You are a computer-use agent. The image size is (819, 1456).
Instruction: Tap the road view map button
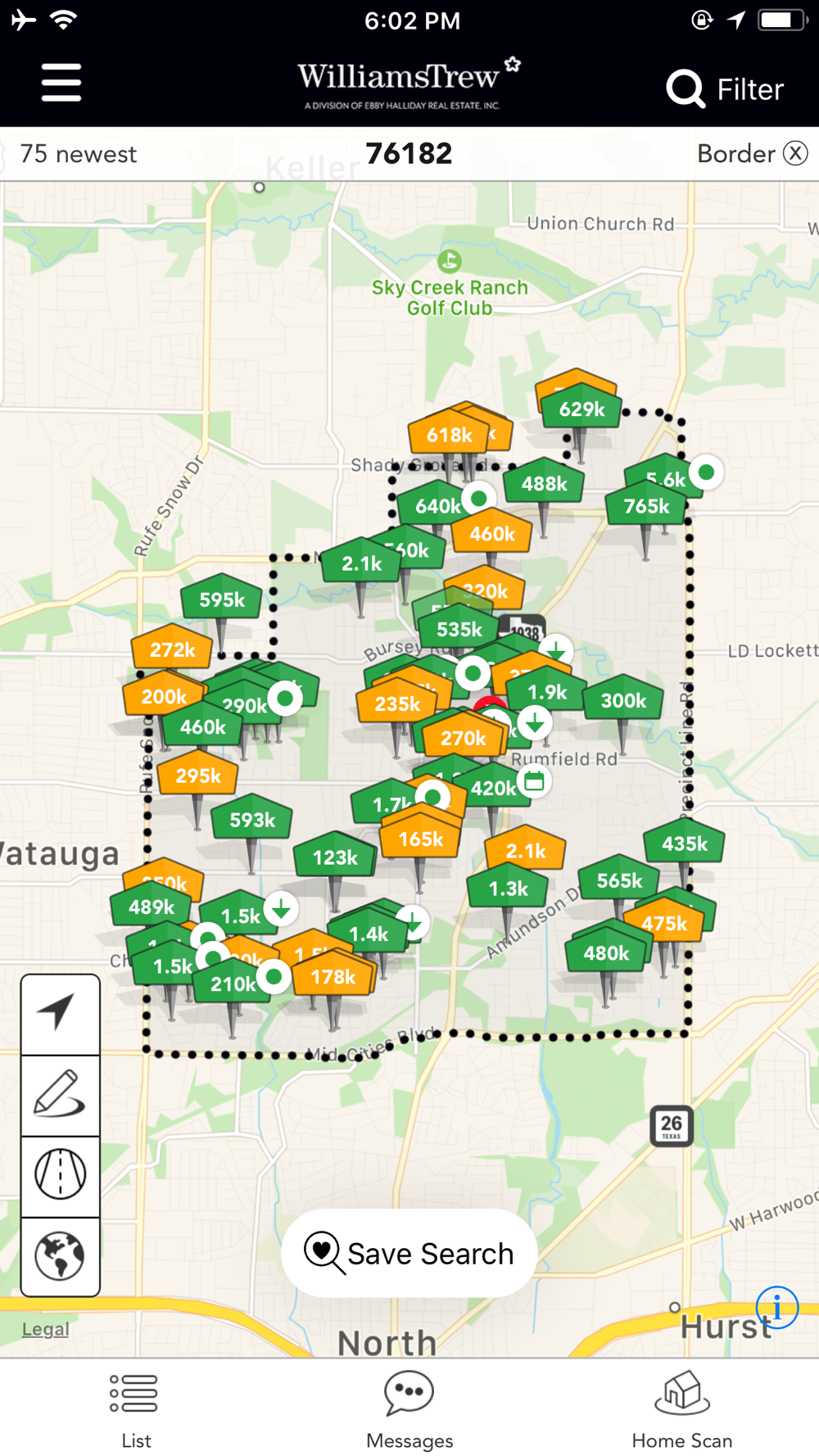tap(60, 1175)
